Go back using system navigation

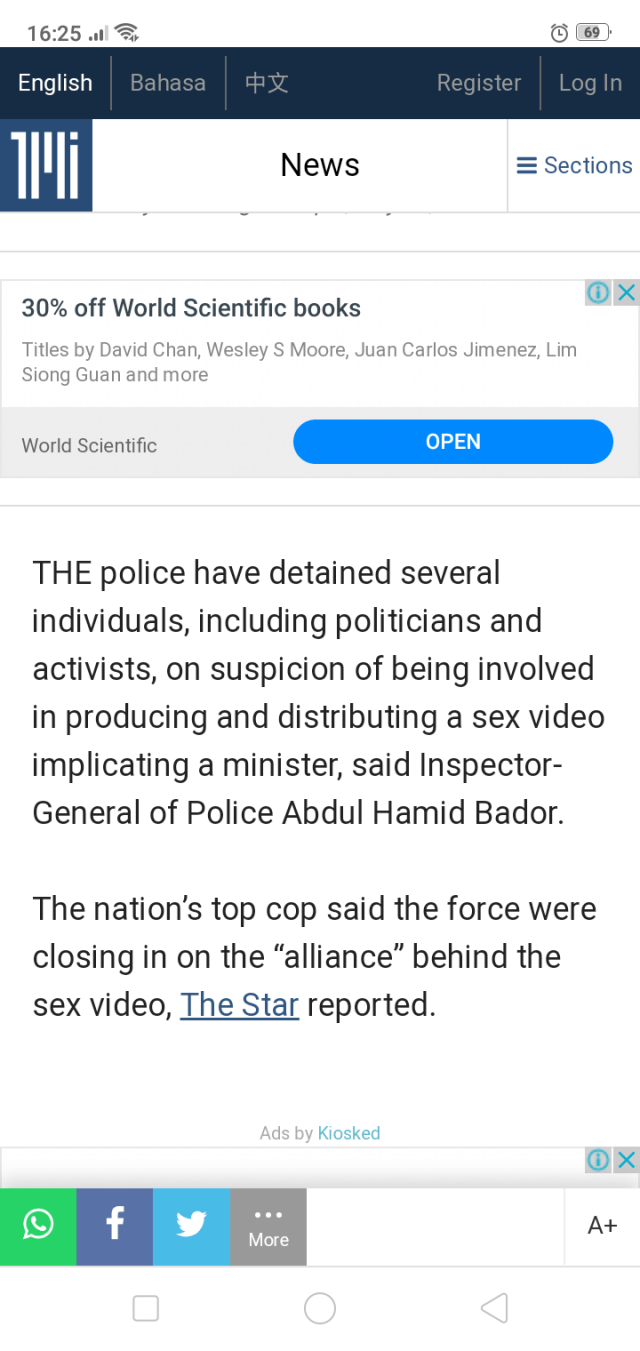pyautogui.click(x=494, y=1308)
